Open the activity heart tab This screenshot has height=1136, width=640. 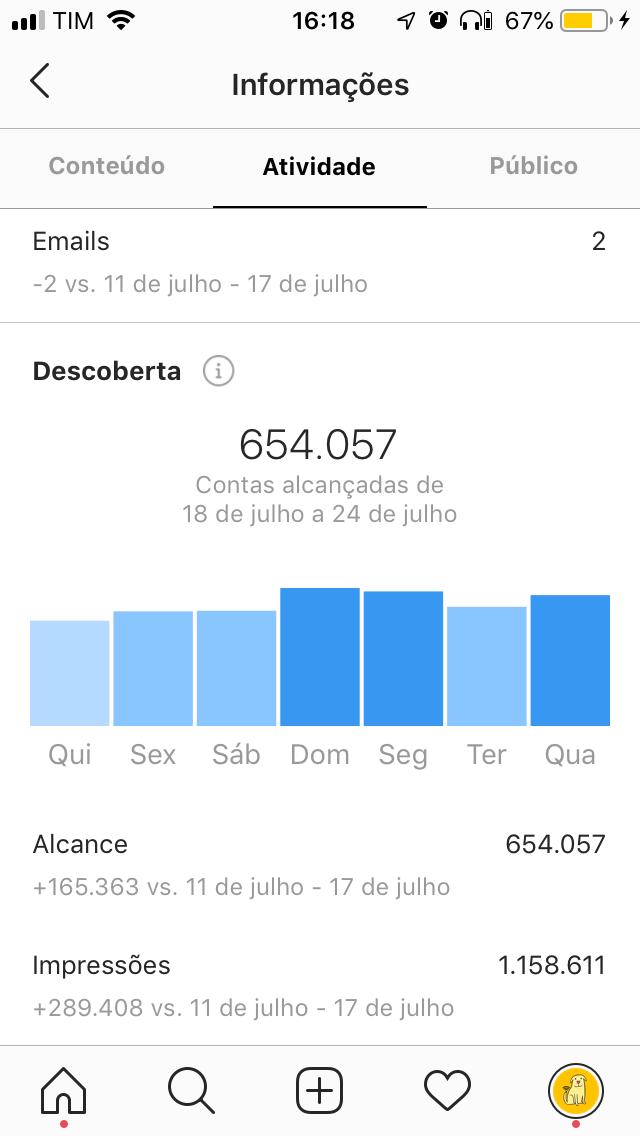point(447,1090)
